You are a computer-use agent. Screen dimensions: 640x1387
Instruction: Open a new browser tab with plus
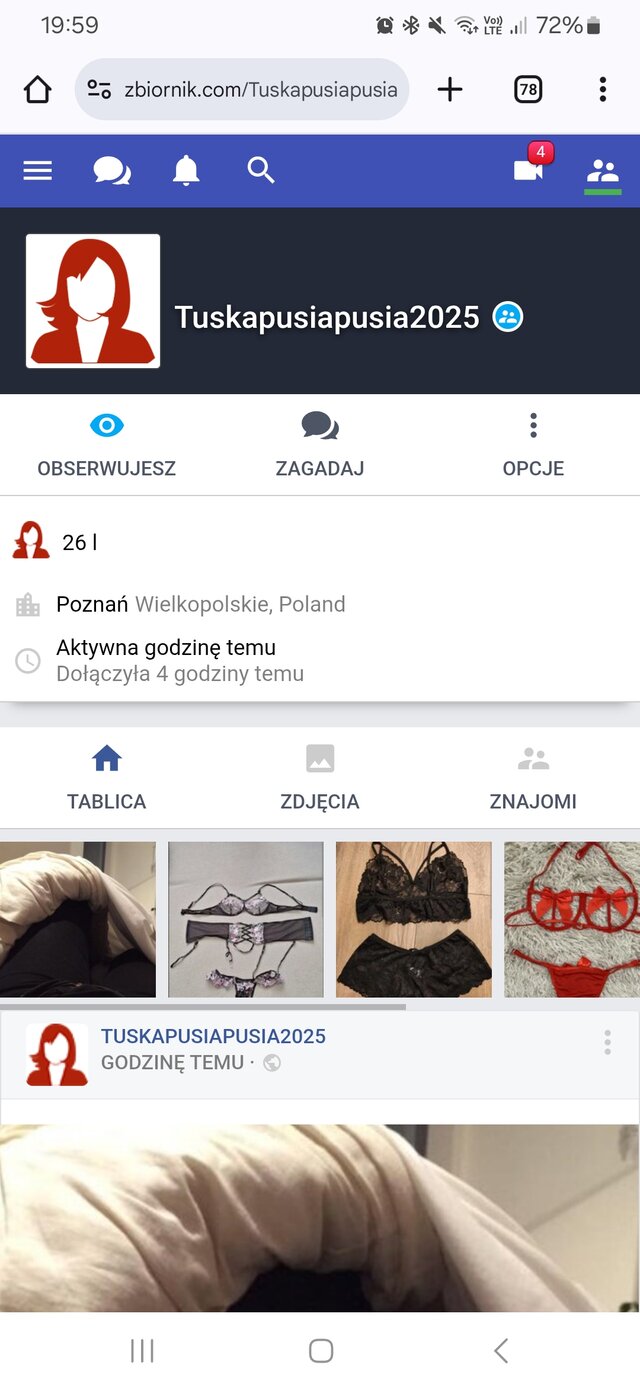(x=450, y=90)
